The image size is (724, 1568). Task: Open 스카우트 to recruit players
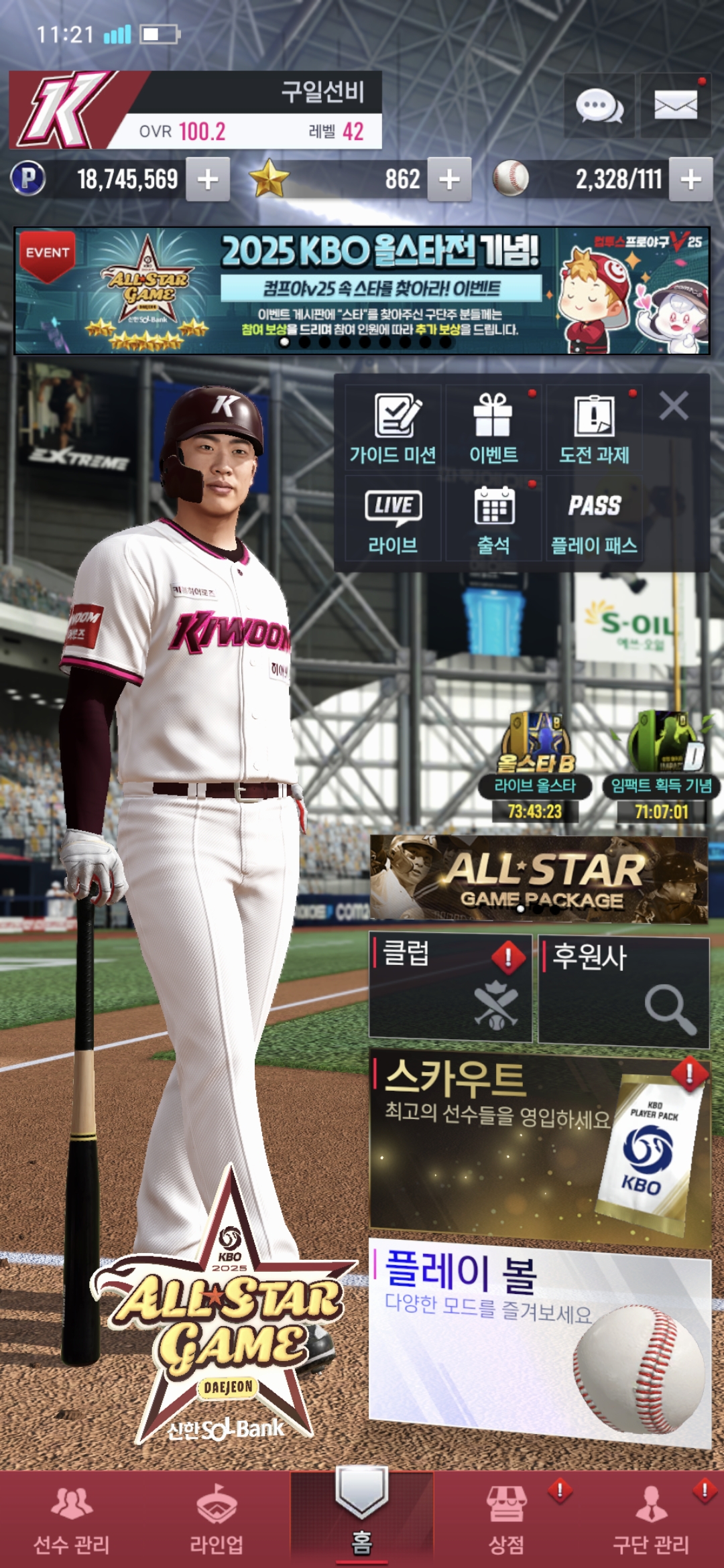pyautogui.click(x=539, y=1147)
